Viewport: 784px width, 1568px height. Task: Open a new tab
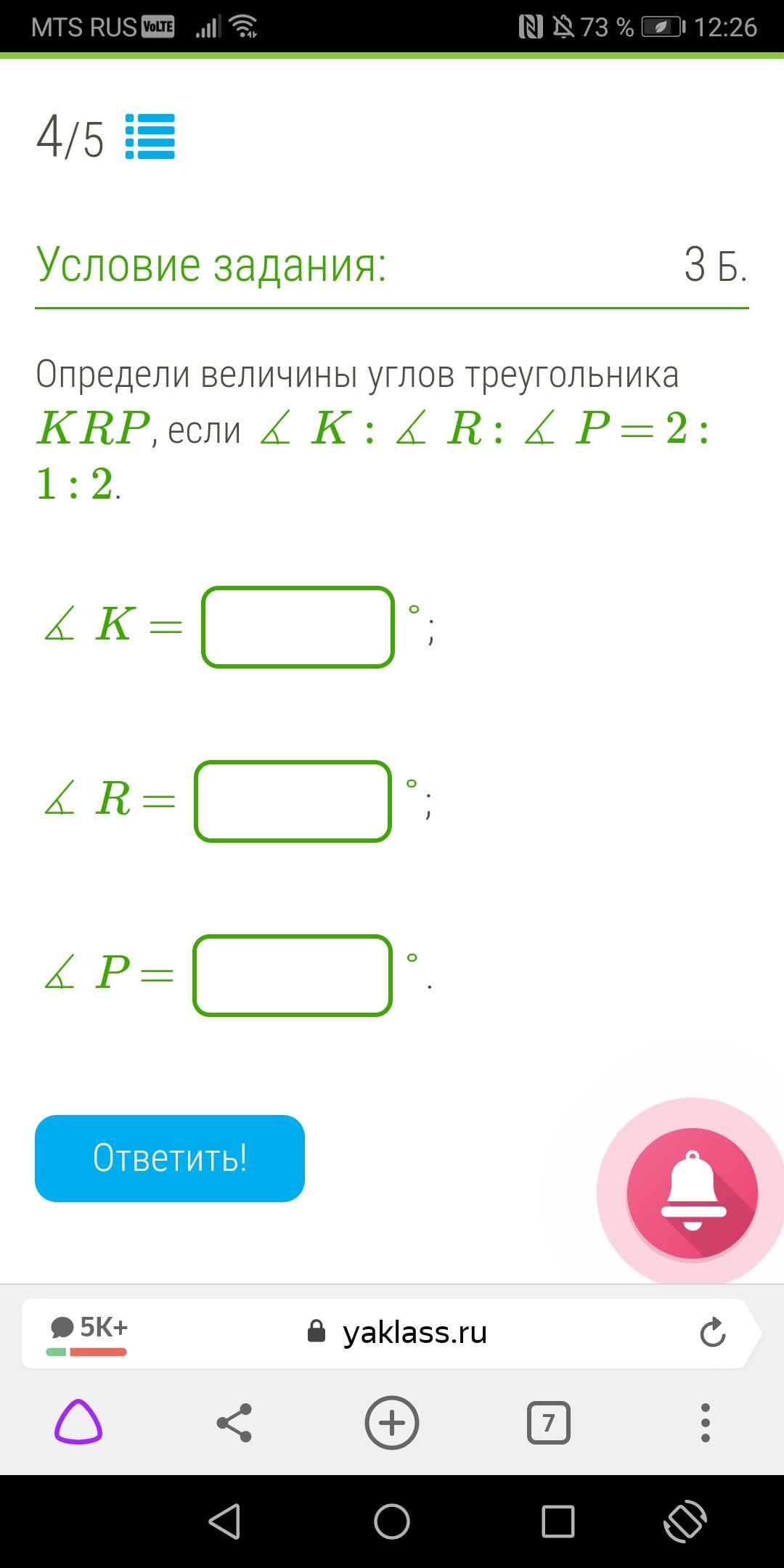392,1422
